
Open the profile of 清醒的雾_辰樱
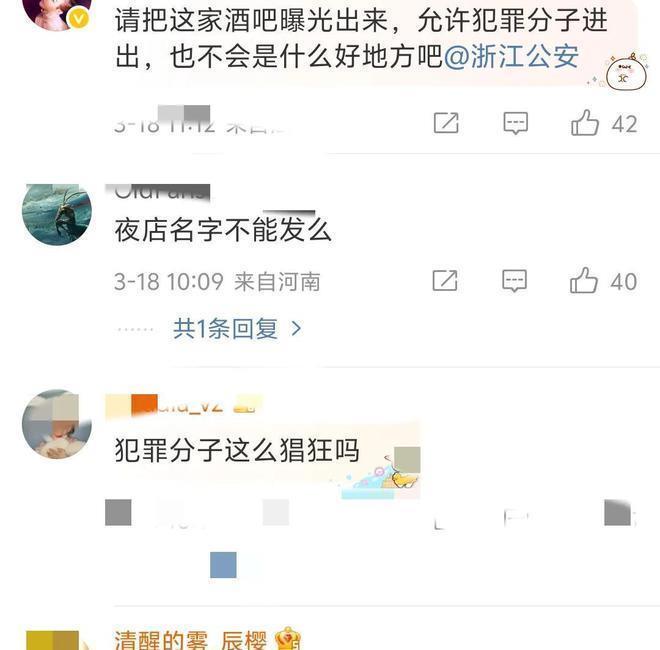(x=190, y=640)
